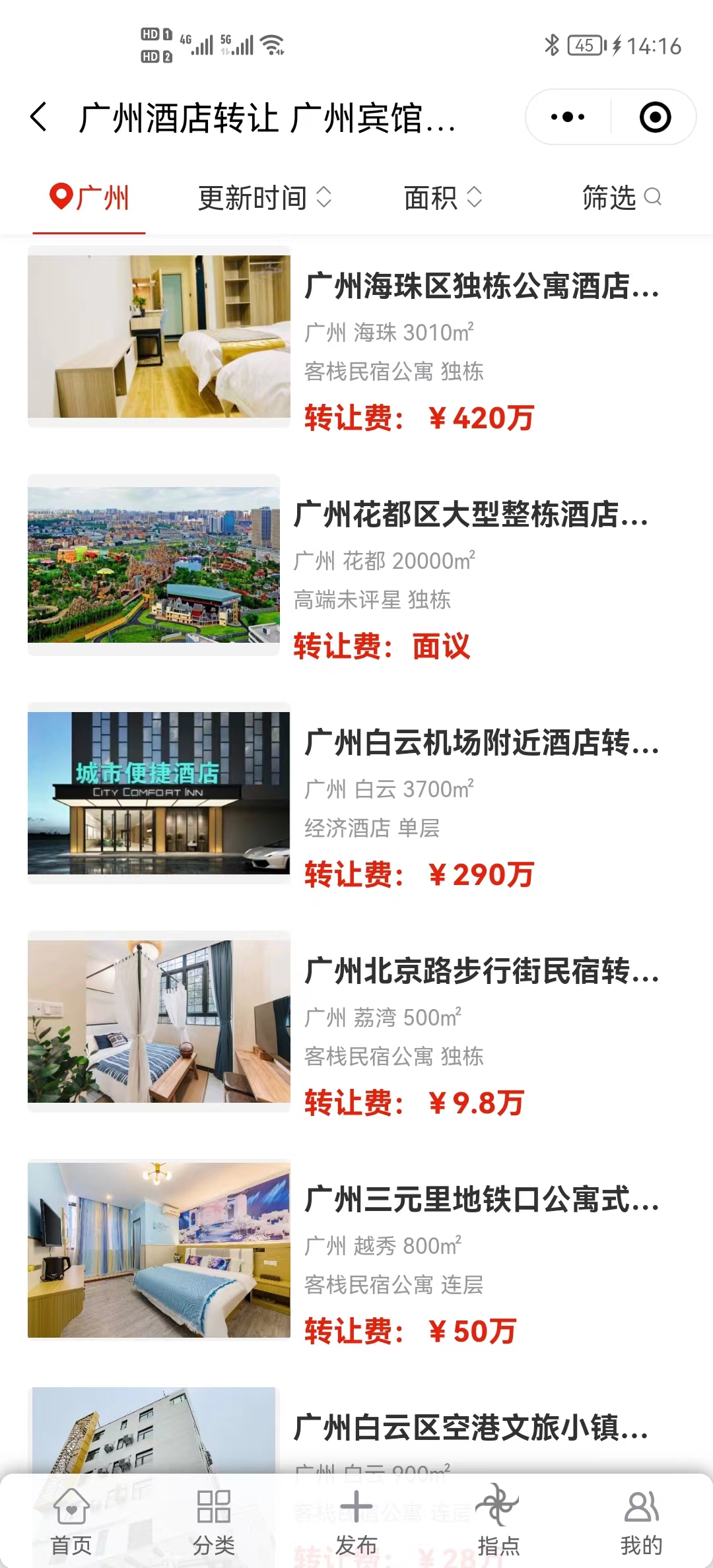This screenshot has width=713, height=1568.
Task: Sort listings by 面积
Action: tap(442, 197)
